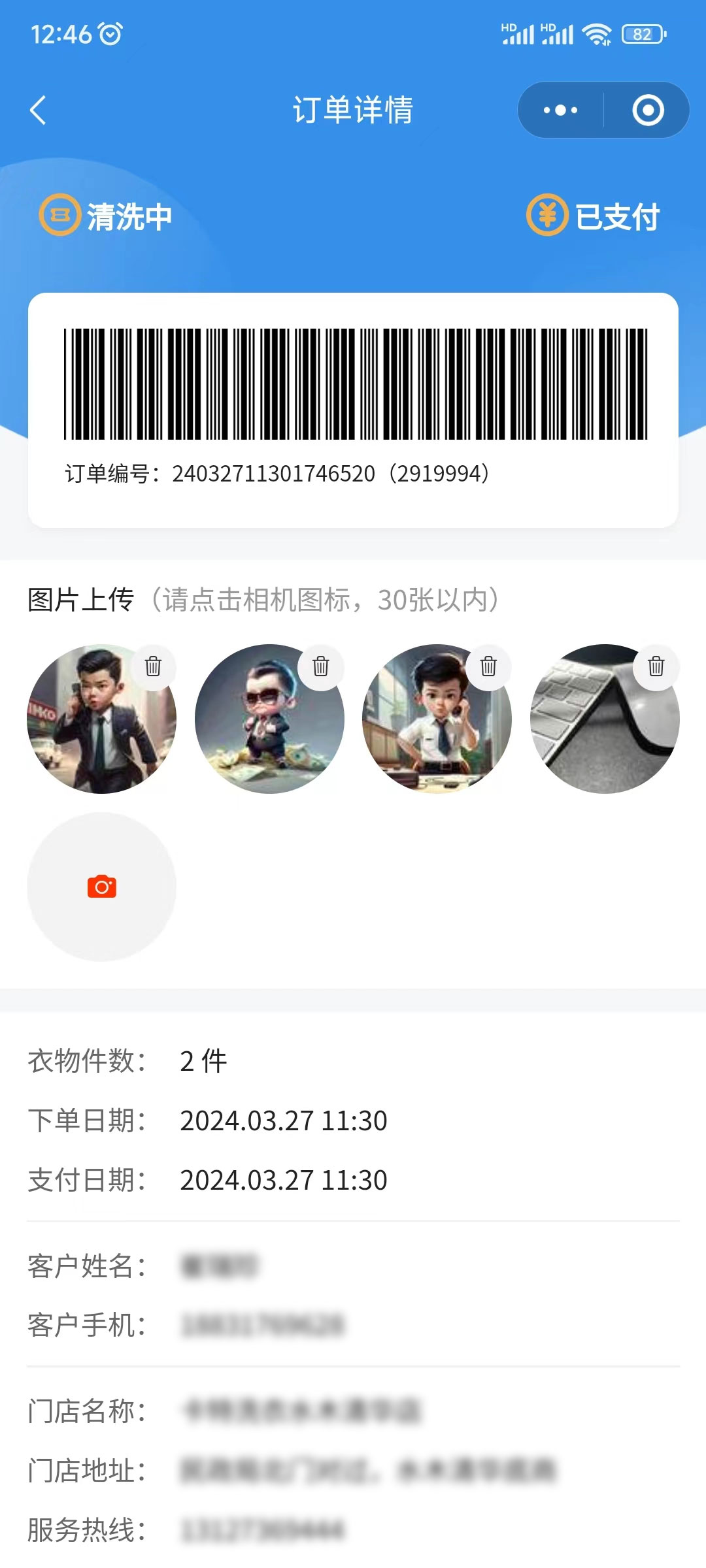706x1568 pixels.
Task: Delete the photo of boy in black suit
Action: pyautogui.click(x=153, y=666)
